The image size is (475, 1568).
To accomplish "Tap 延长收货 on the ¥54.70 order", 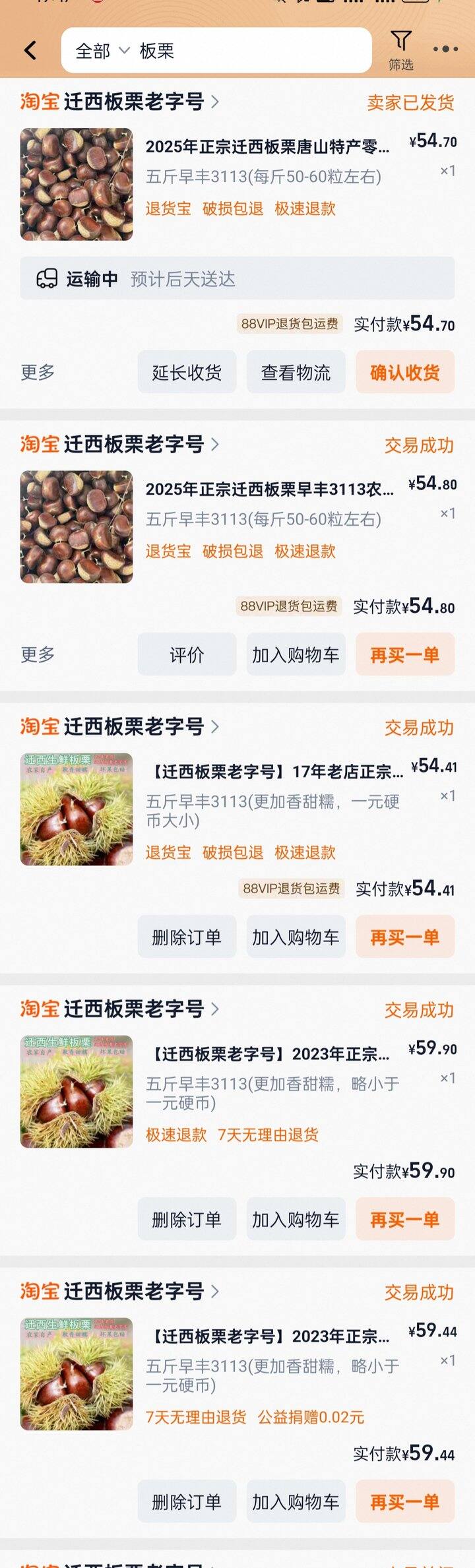I will (187, 373).
